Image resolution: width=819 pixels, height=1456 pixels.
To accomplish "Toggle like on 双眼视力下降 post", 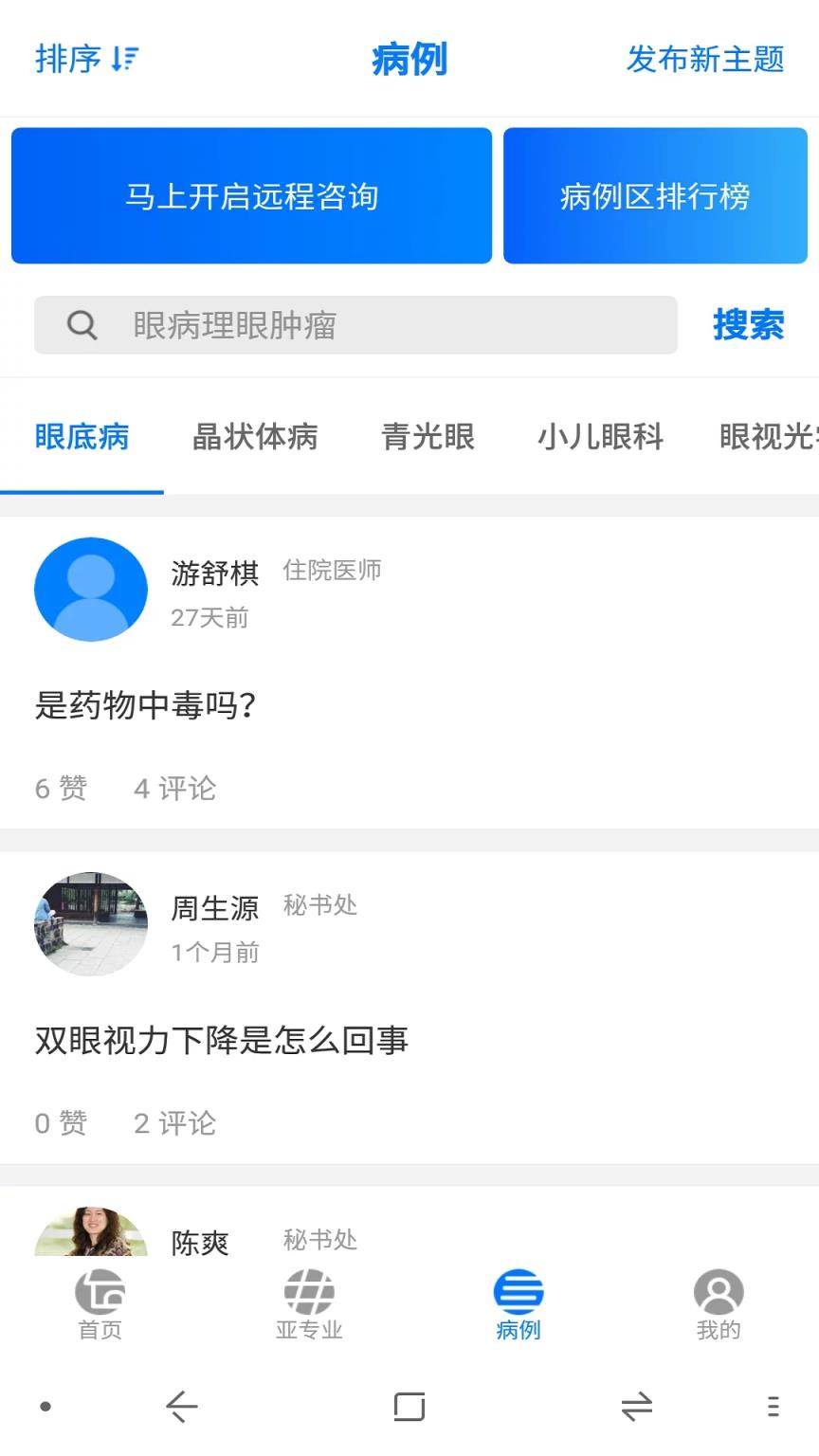I will (62, 1123).
